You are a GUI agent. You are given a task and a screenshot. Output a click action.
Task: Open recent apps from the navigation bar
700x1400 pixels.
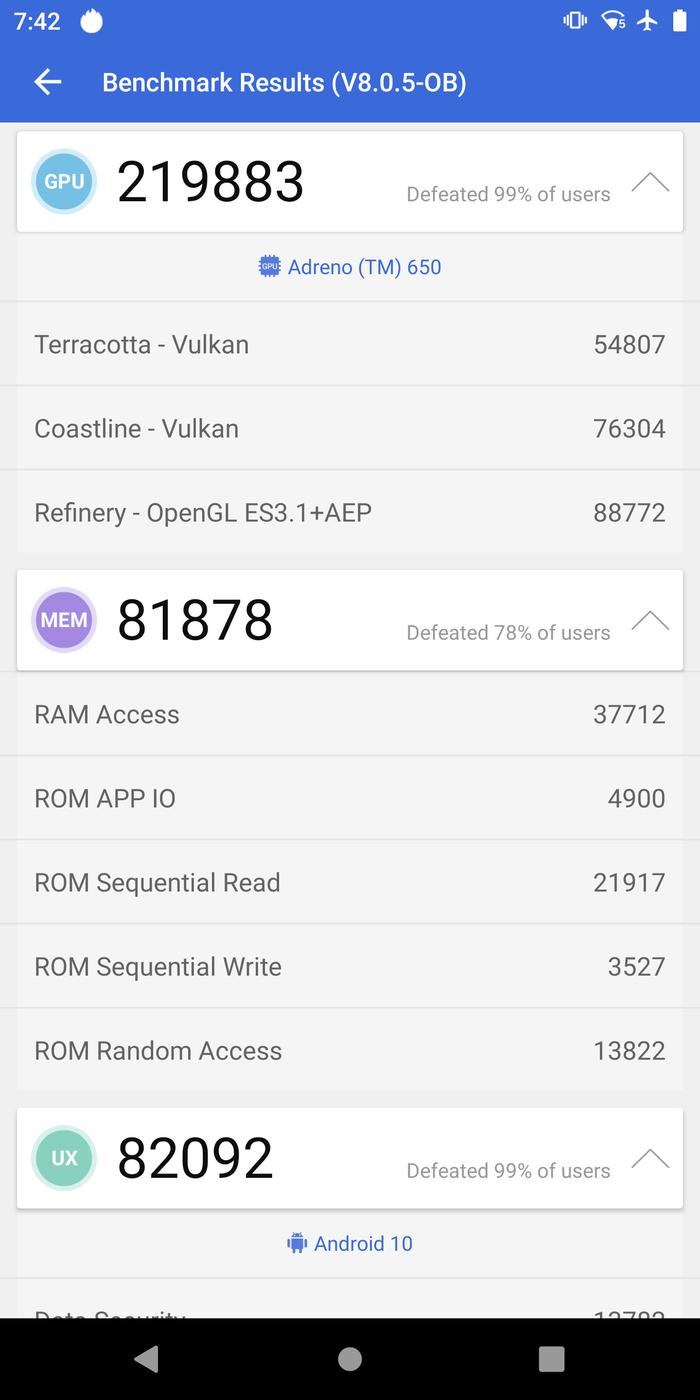point(551,1358)
